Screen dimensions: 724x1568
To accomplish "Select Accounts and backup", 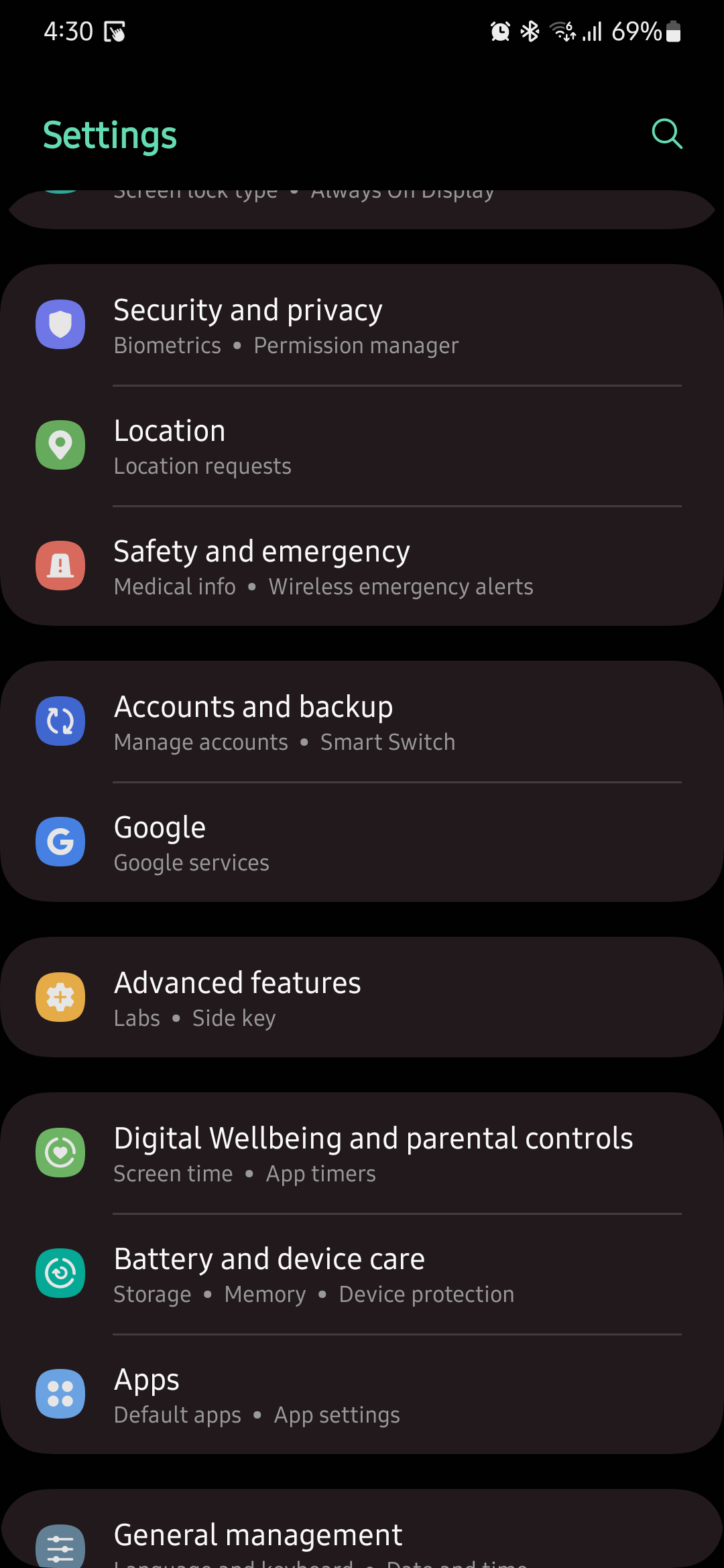I will tap(362, 722).
